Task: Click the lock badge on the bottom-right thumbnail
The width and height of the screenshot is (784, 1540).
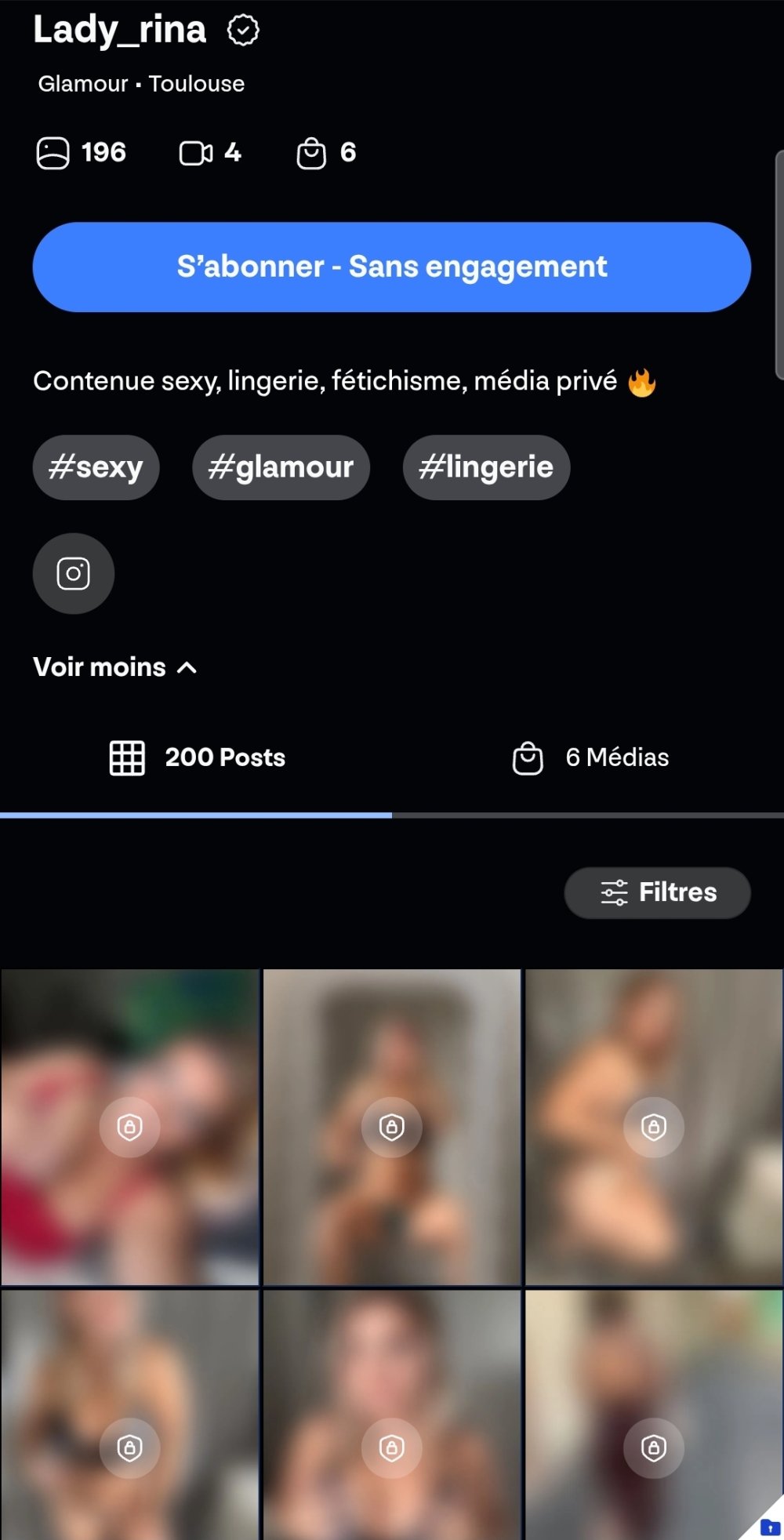Action: click(x=654, y=1448)
